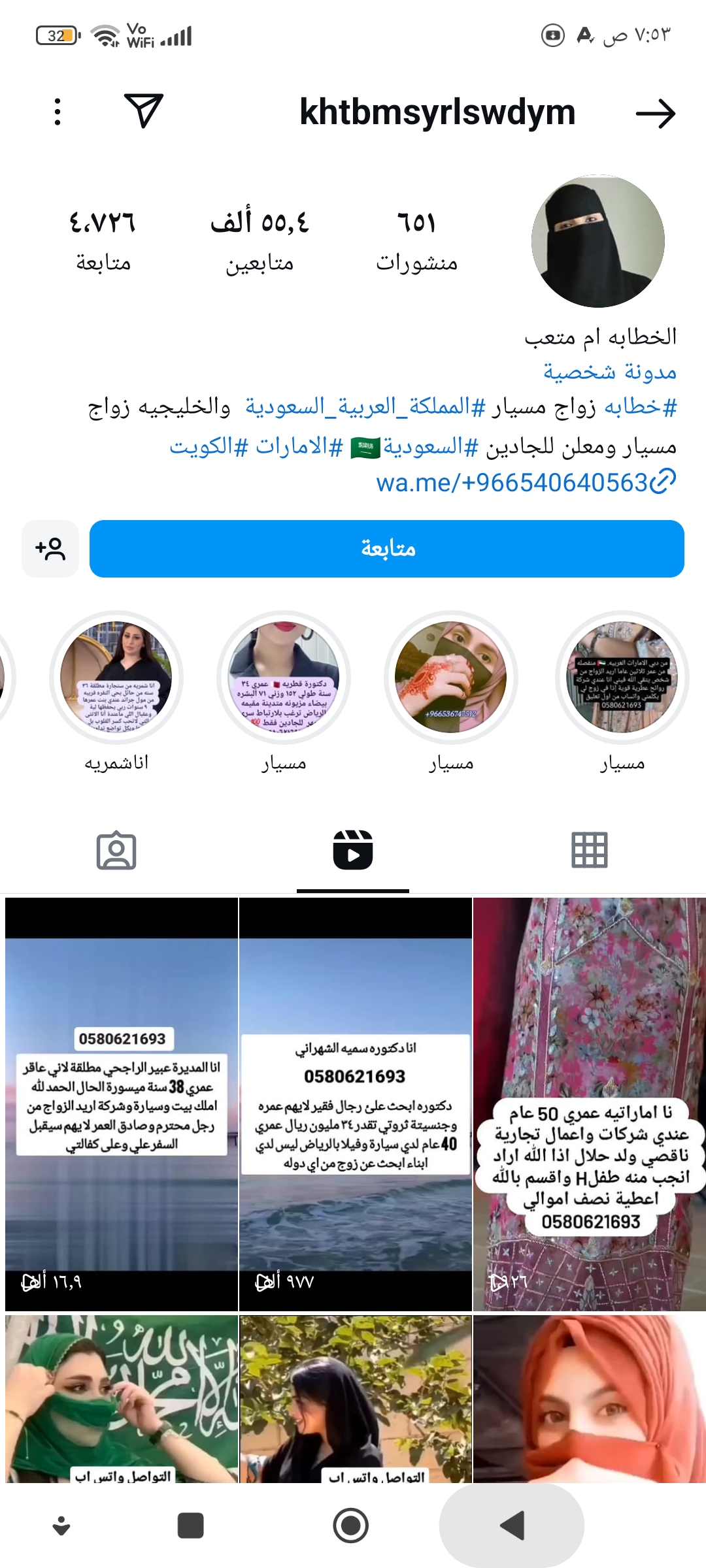Play the reel with ١٦,٩ ألف views

(122, 1104)
